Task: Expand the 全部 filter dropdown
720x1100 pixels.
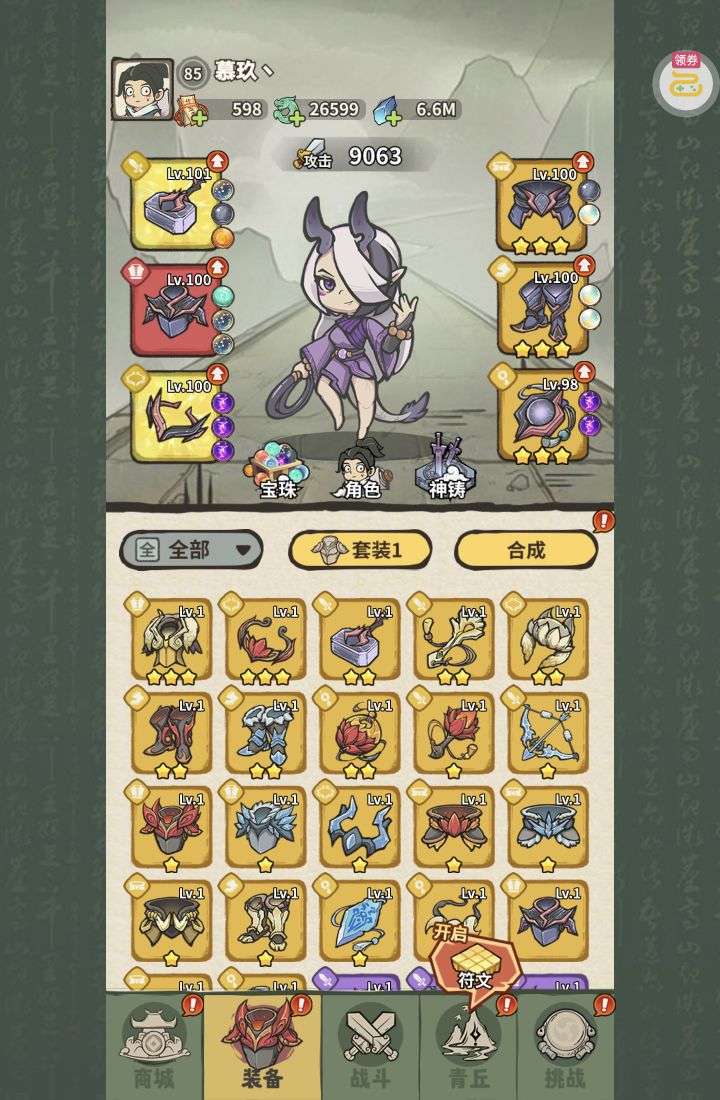Action: [191, 549]
